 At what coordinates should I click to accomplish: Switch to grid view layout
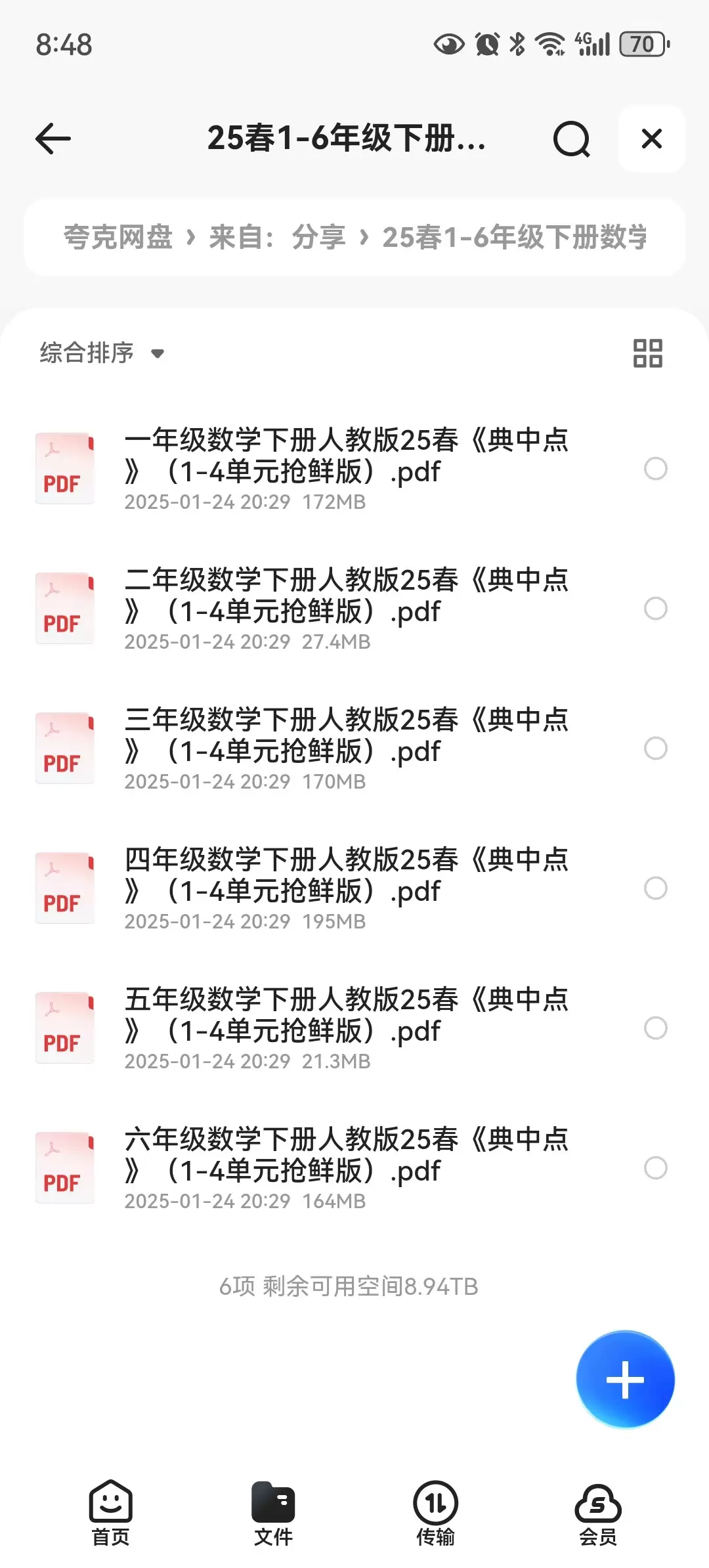pos(647,353)
